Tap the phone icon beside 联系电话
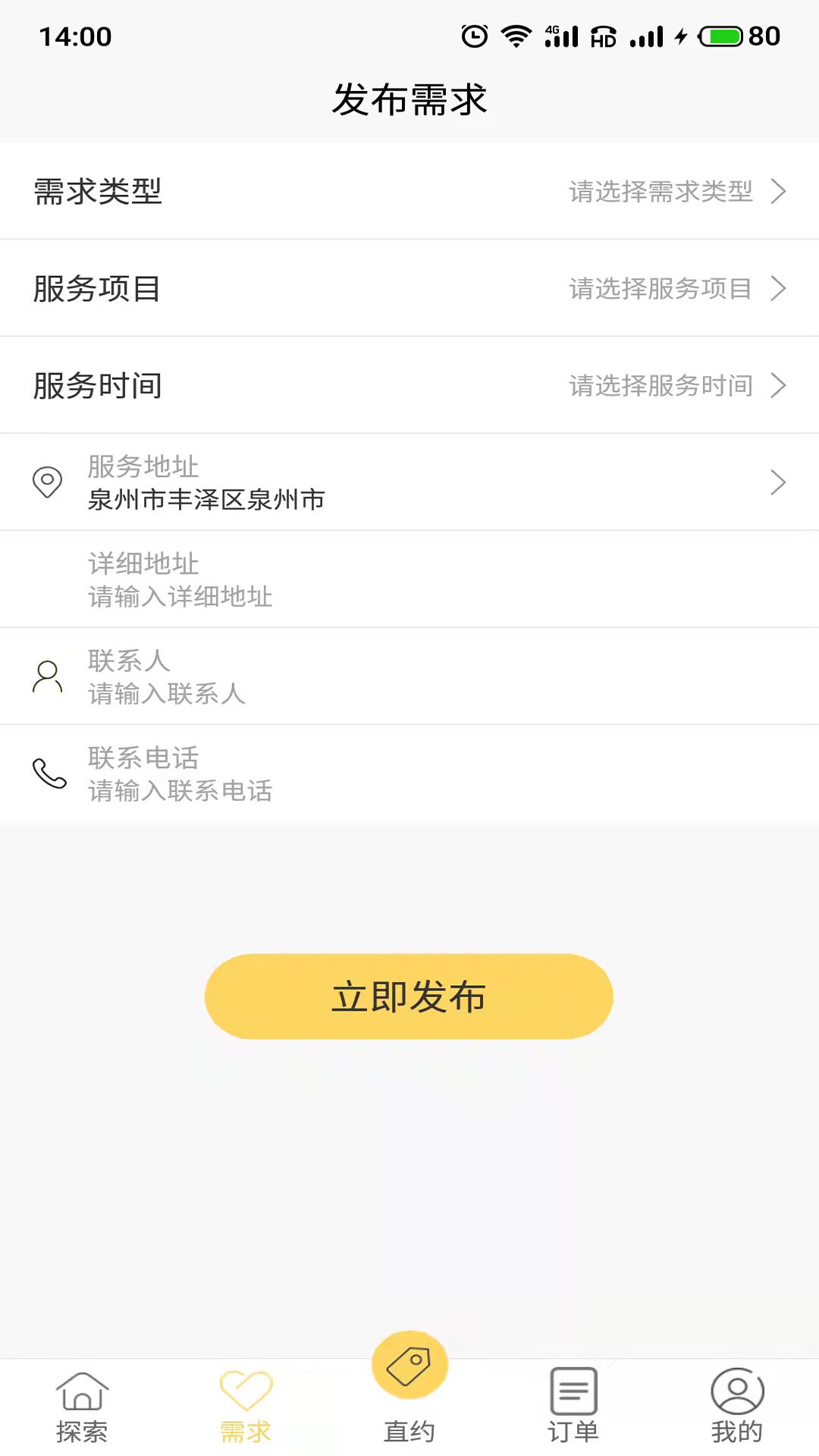The width and height of the screenshot is (819, 1456). tap(49, 773)
